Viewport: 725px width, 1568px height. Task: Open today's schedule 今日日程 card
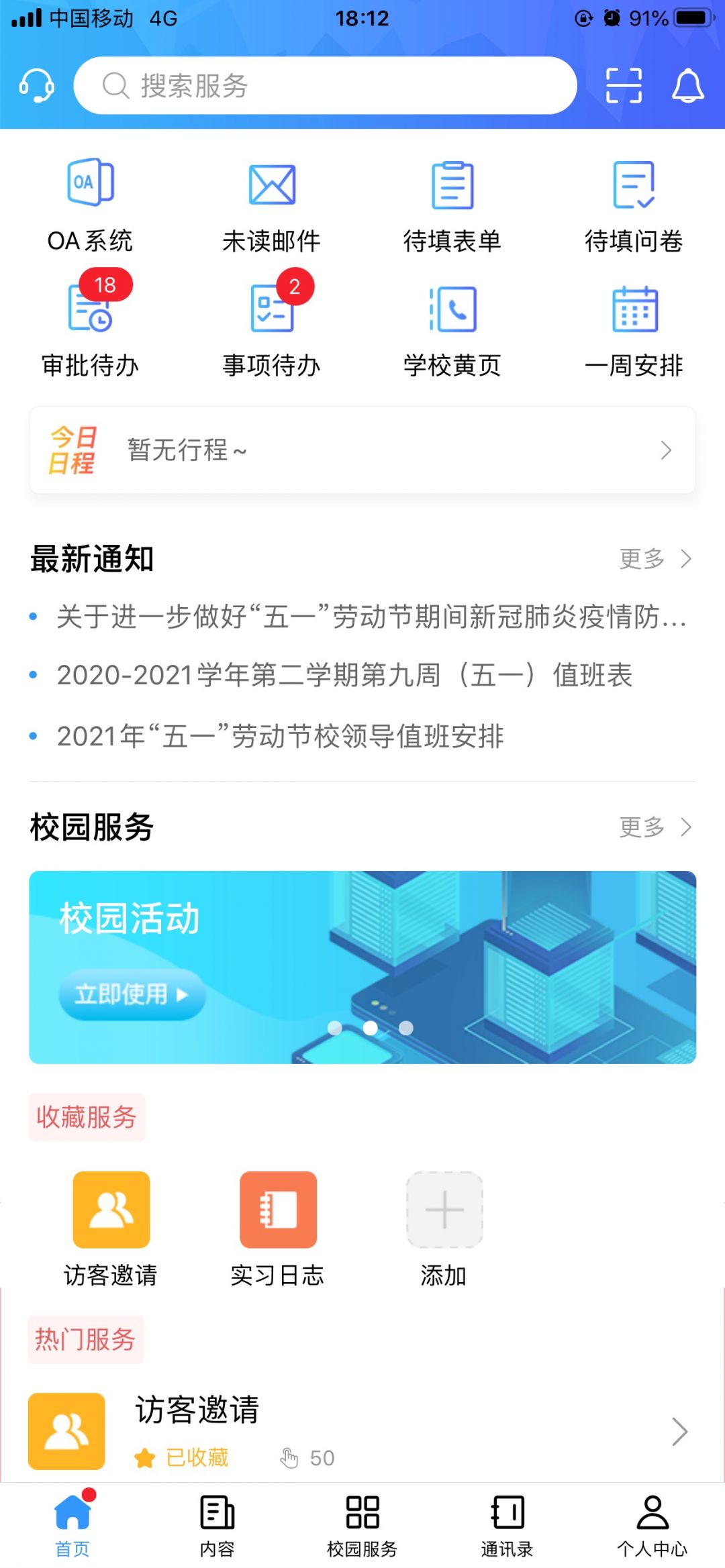pos(362,450)
